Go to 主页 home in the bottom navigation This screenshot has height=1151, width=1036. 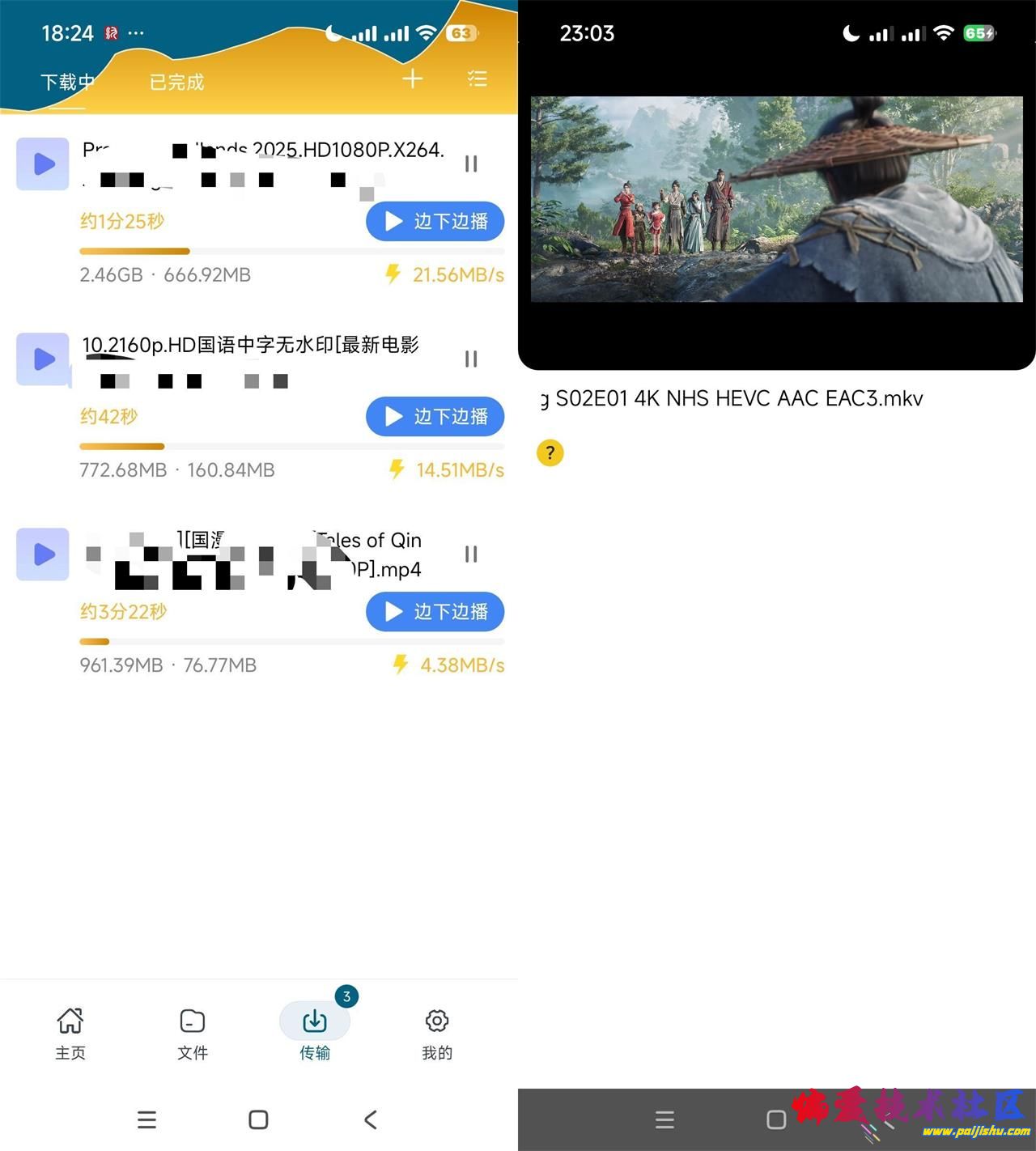[70, 1032]
